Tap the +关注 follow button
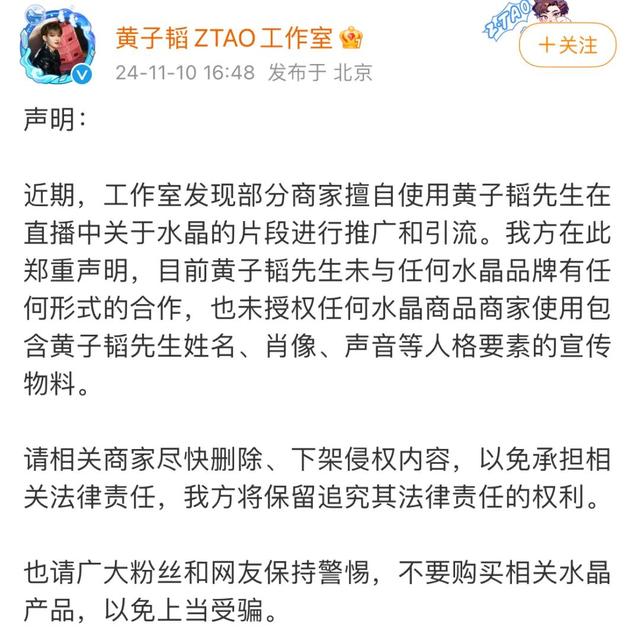This screenshot has width=640, height=641. pyautogui.click(x=567, y=45)
